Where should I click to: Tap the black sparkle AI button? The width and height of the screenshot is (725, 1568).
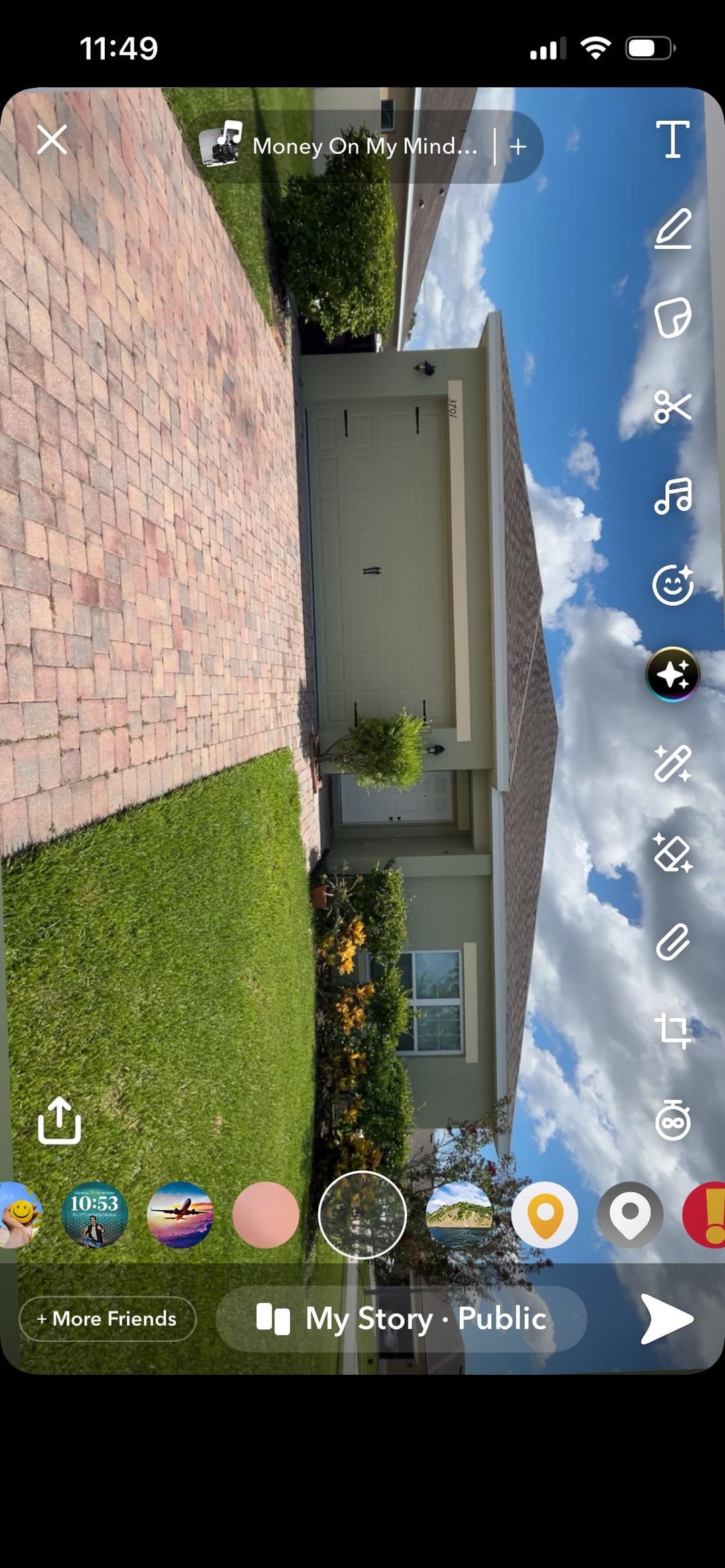[673, 674]
